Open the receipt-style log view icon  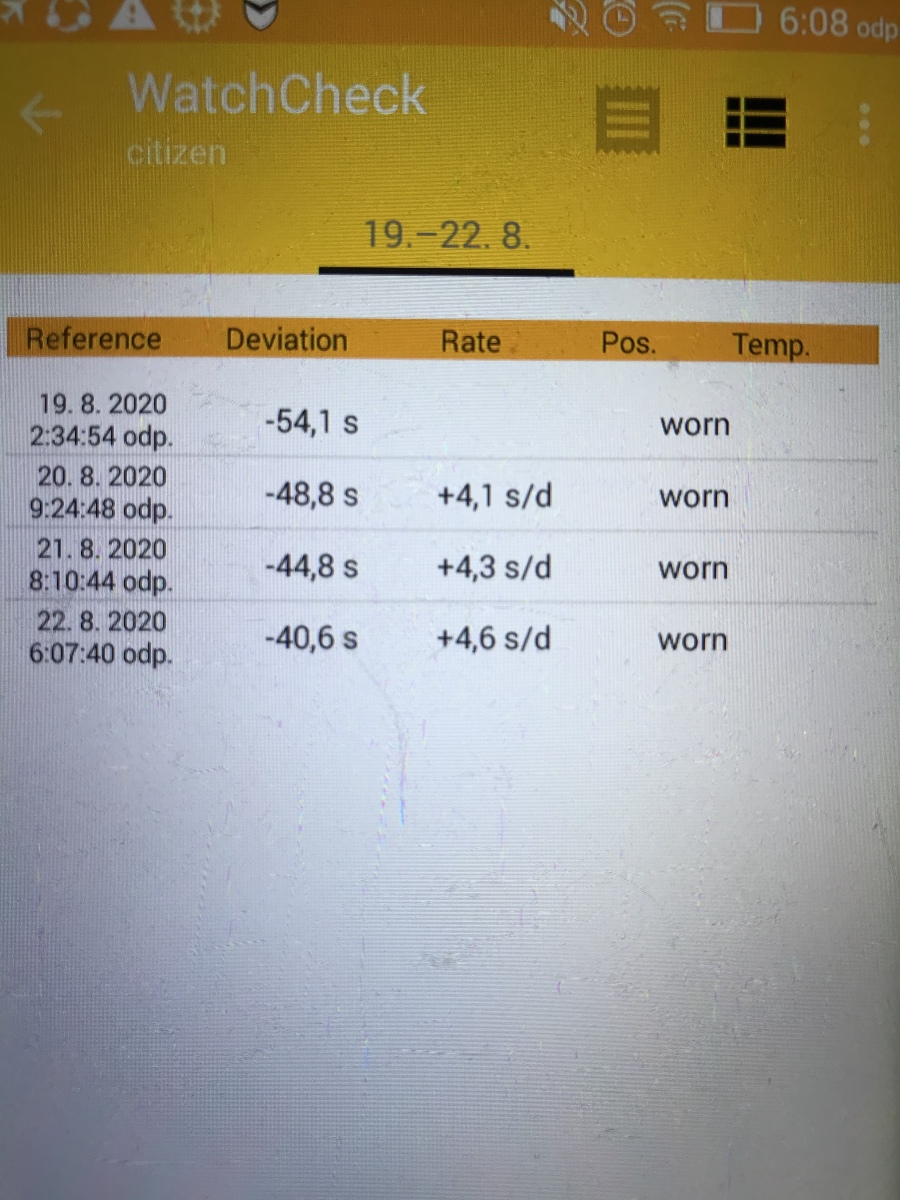point(628,119)
